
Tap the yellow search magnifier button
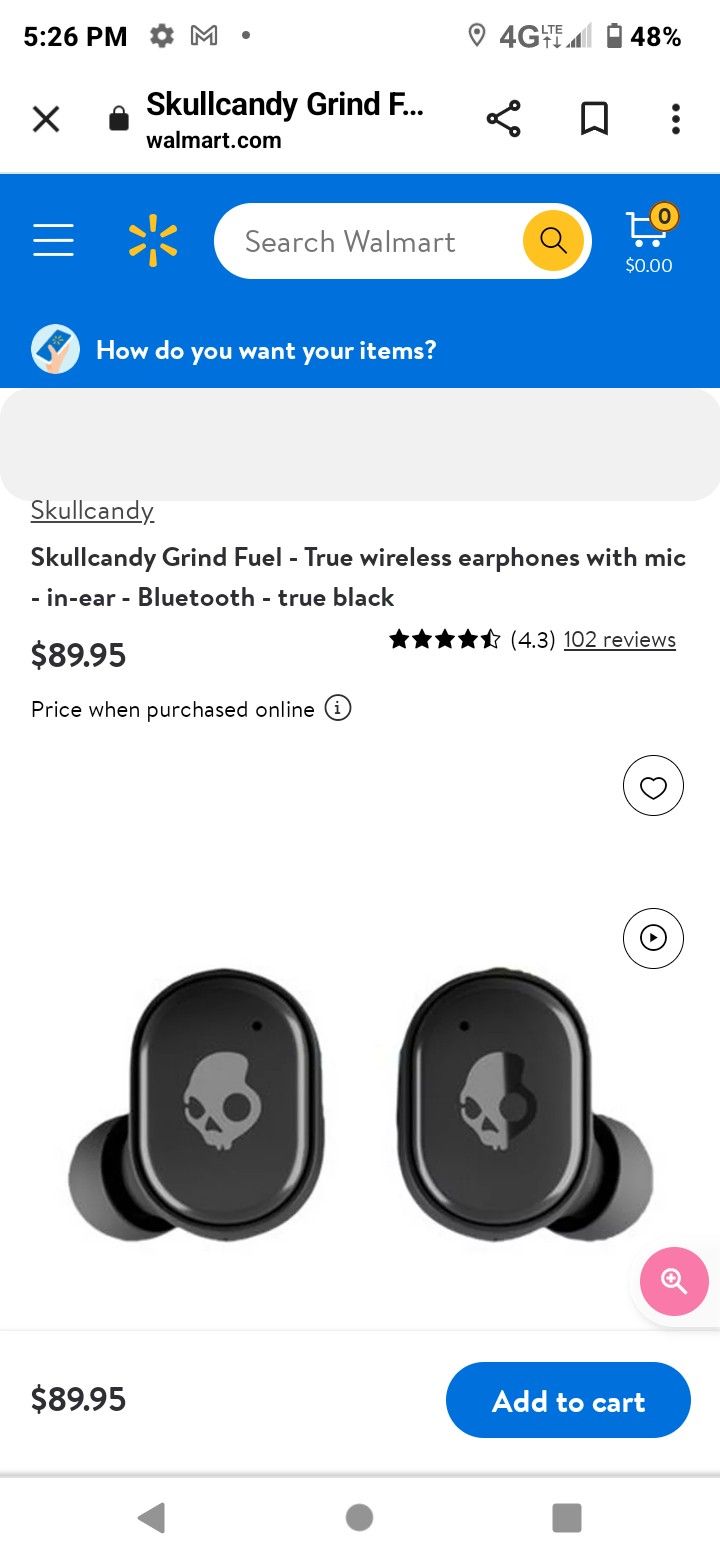tap(553, 241)
